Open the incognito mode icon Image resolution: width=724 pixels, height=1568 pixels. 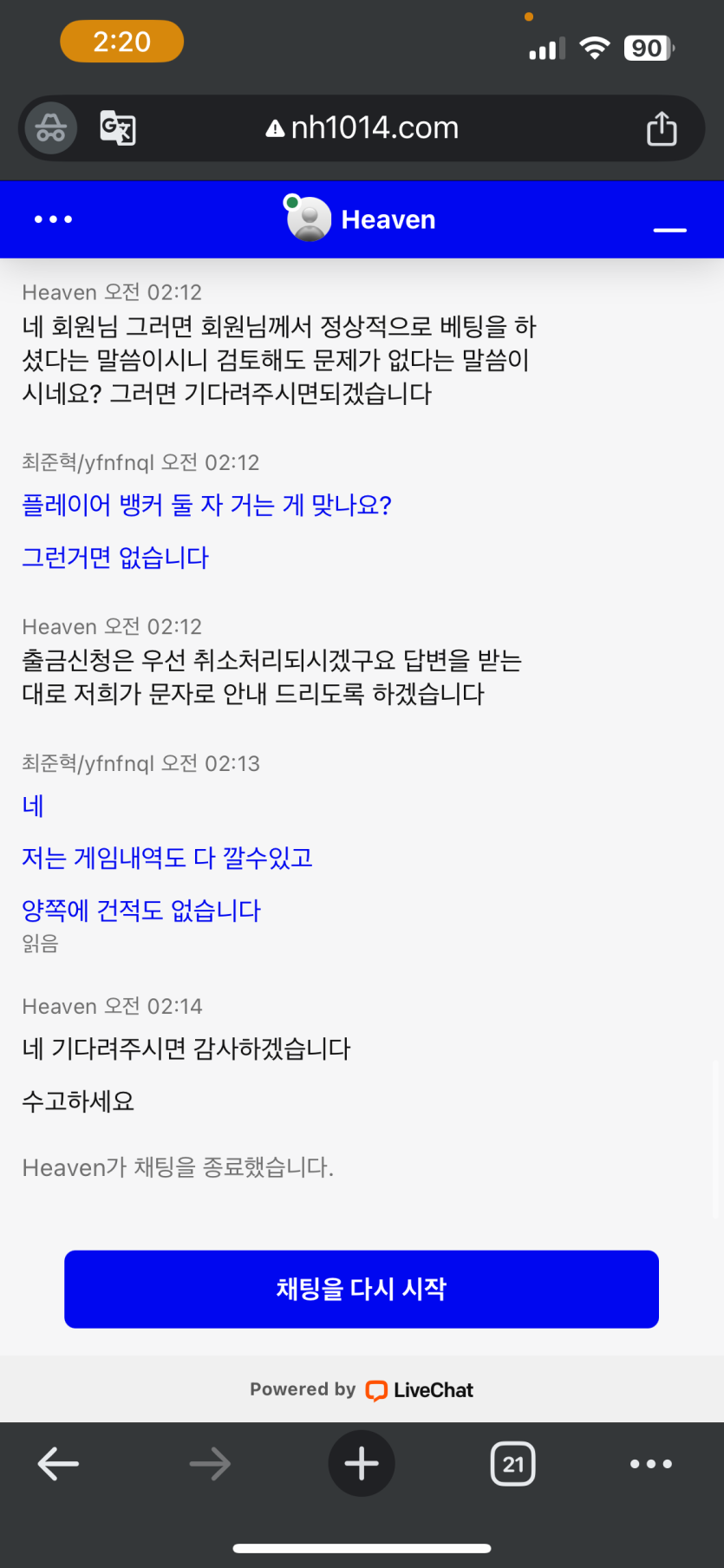pos(51,128)
